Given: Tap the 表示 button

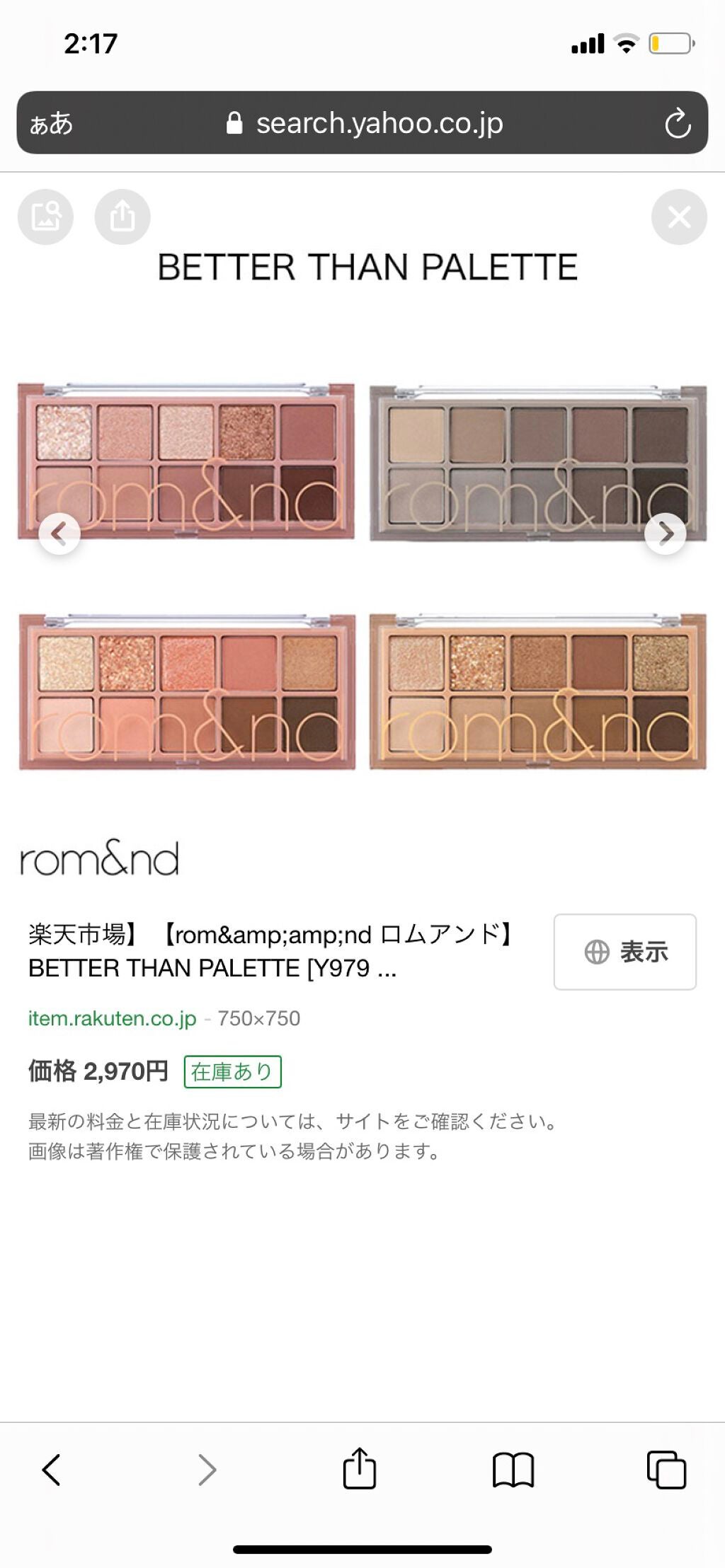Looking at the screenshot, I should pos(625,952).
